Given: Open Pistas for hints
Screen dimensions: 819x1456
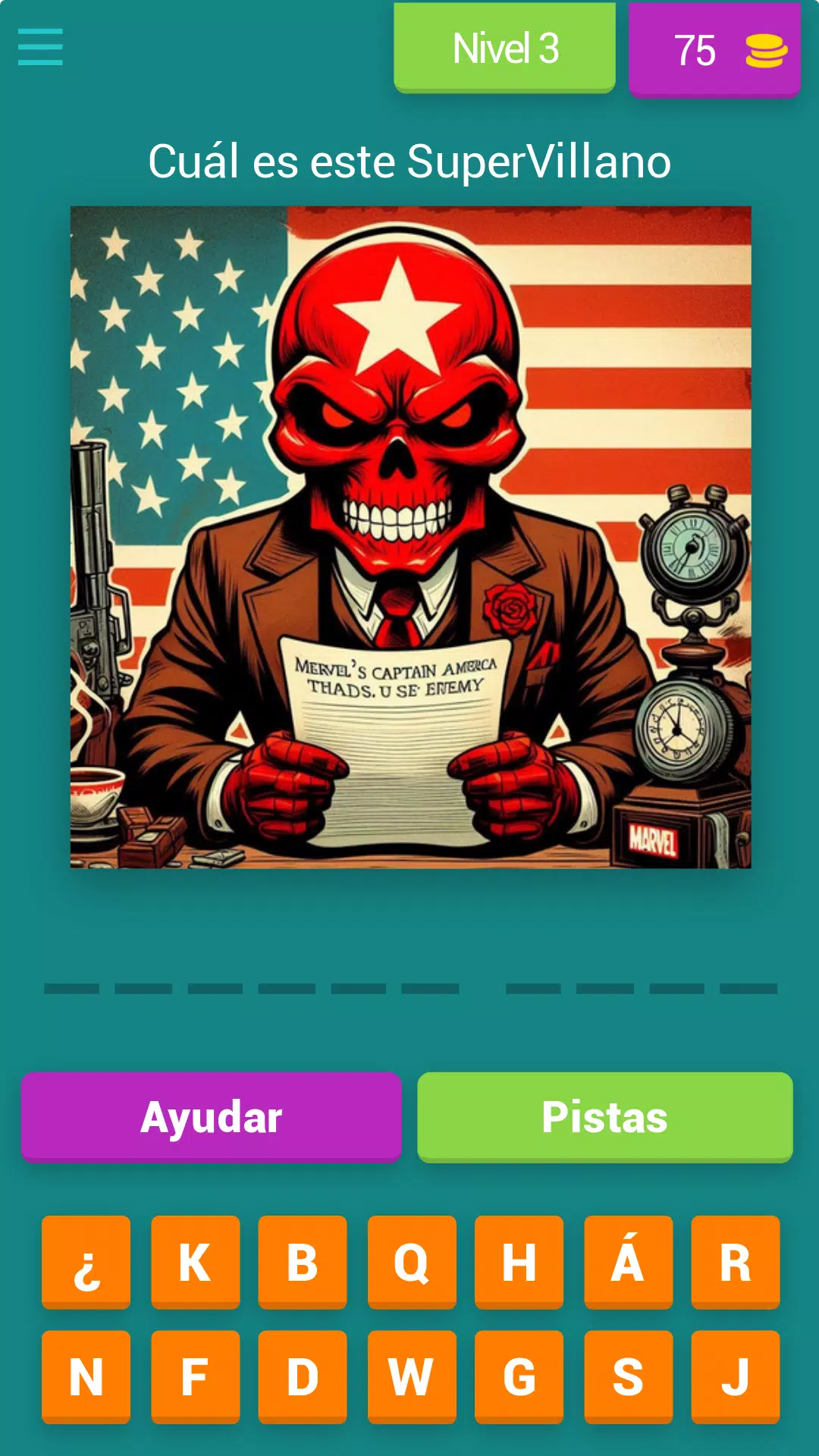Looking at the screenshot, I should coord(604,1116).
